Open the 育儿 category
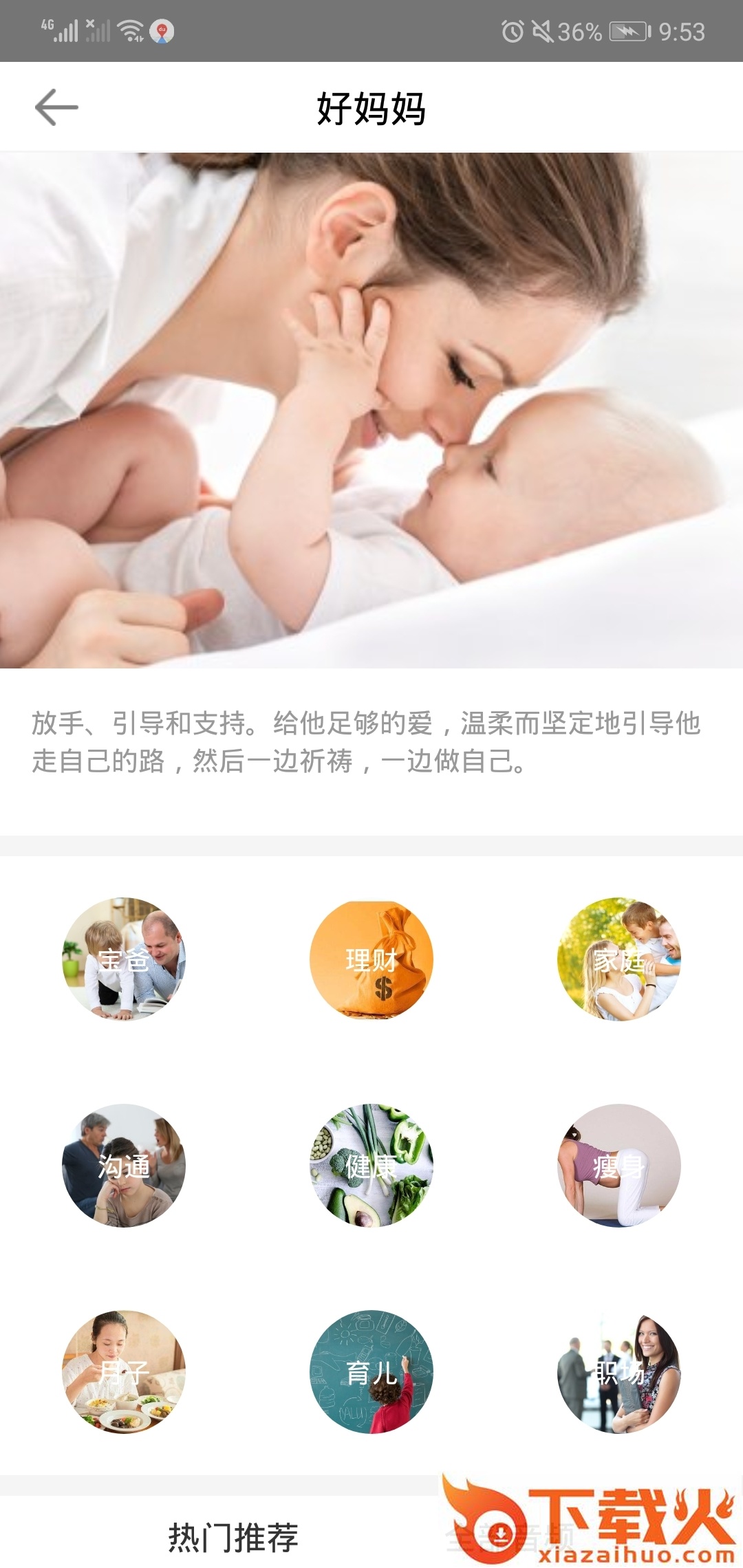The image size is (743, 1568). tap(371, 1372)
